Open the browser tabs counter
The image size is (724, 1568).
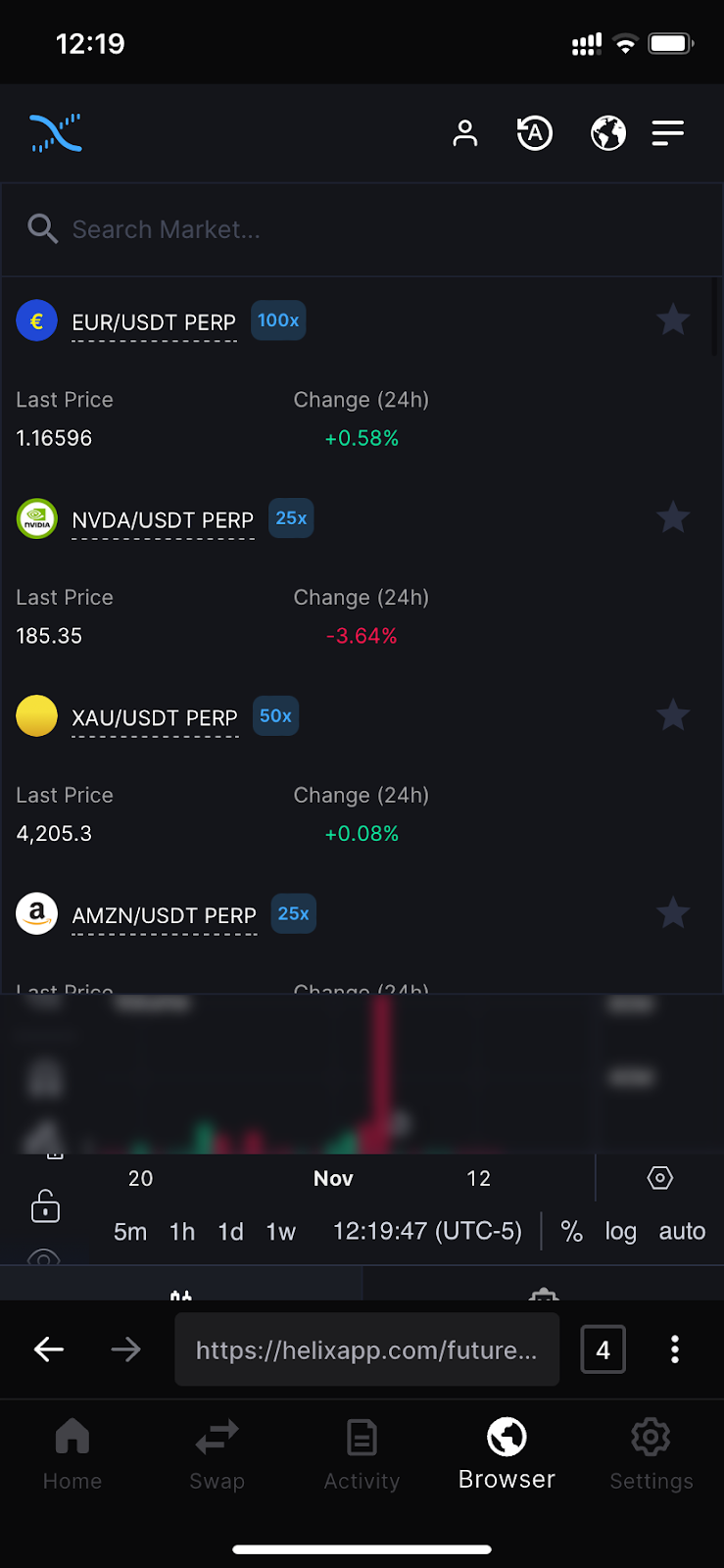point(603,1349)
